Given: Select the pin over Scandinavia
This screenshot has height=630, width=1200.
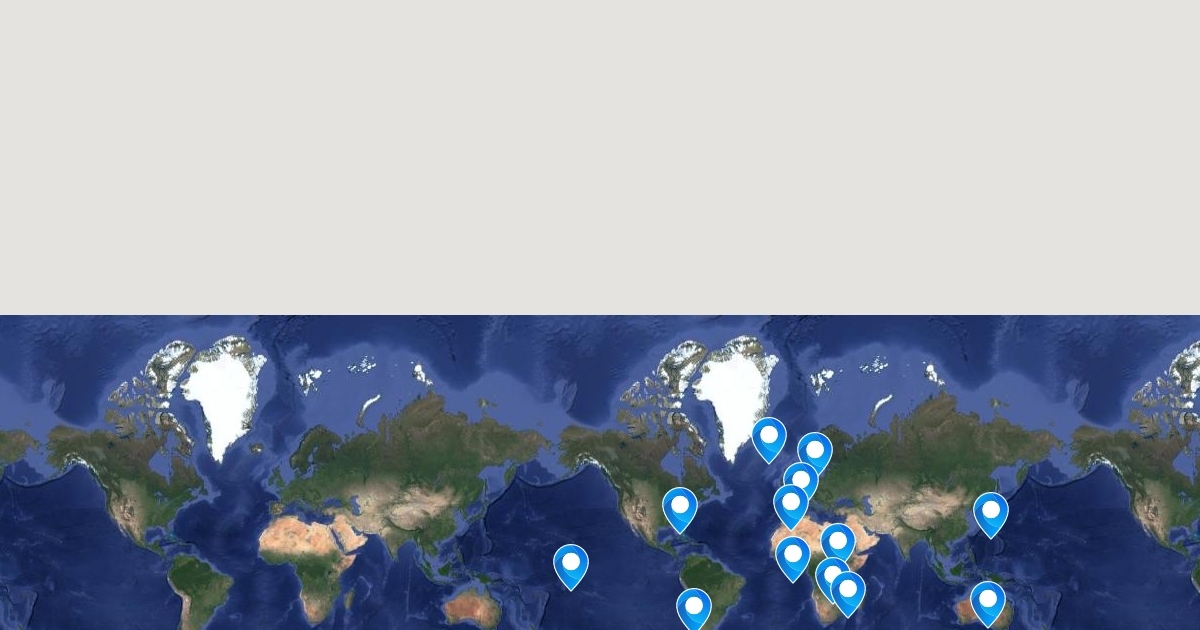Looking at the screenshot, I should click(814, 452).
